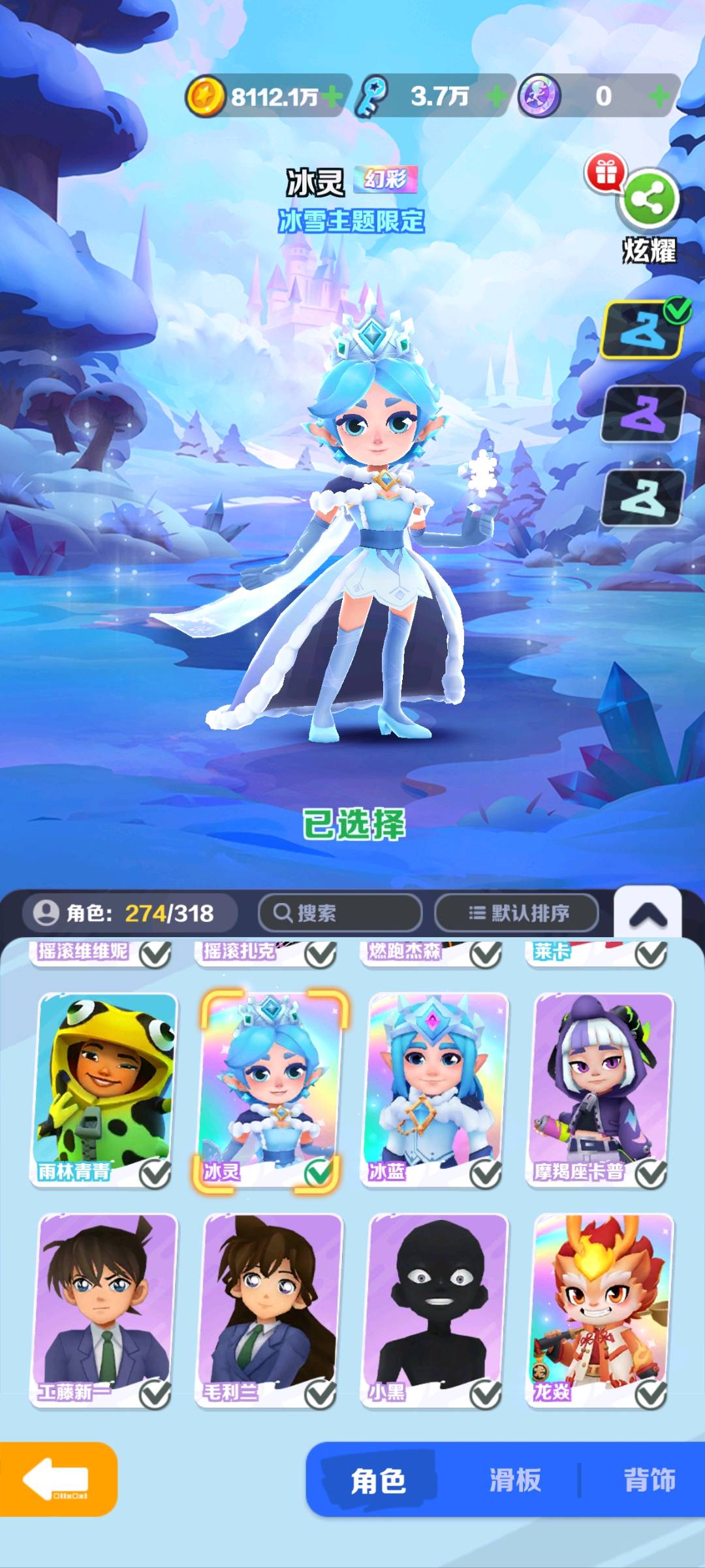Select the second purple outfit hanger
This screenshot has height=1568, width=705.
pos(643,414)
